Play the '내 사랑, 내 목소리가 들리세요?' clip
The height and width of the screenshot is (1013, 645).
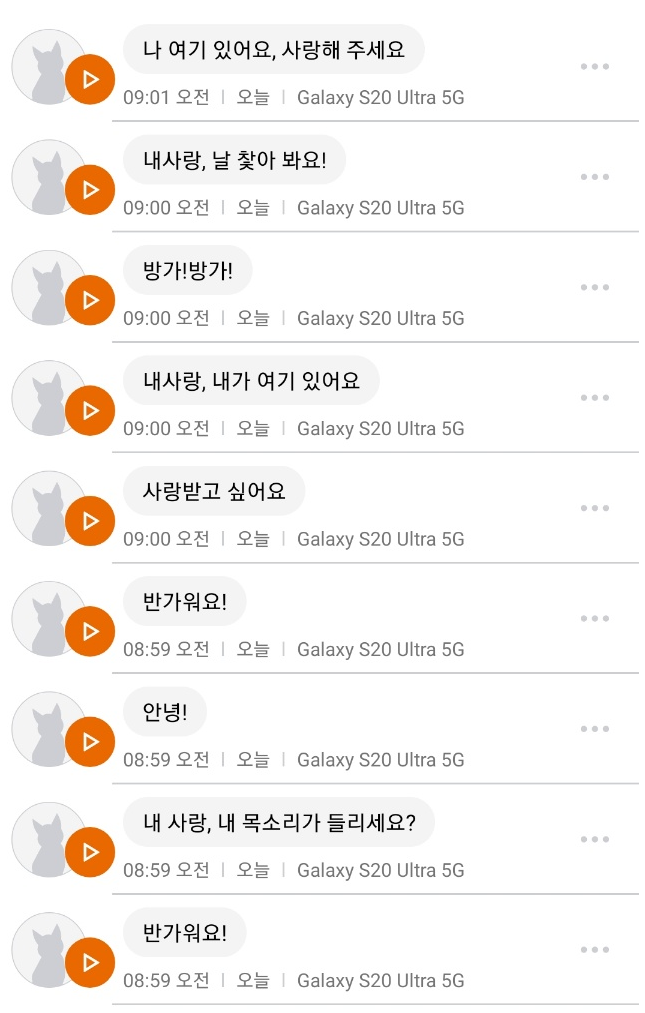[x=90, y=852]
